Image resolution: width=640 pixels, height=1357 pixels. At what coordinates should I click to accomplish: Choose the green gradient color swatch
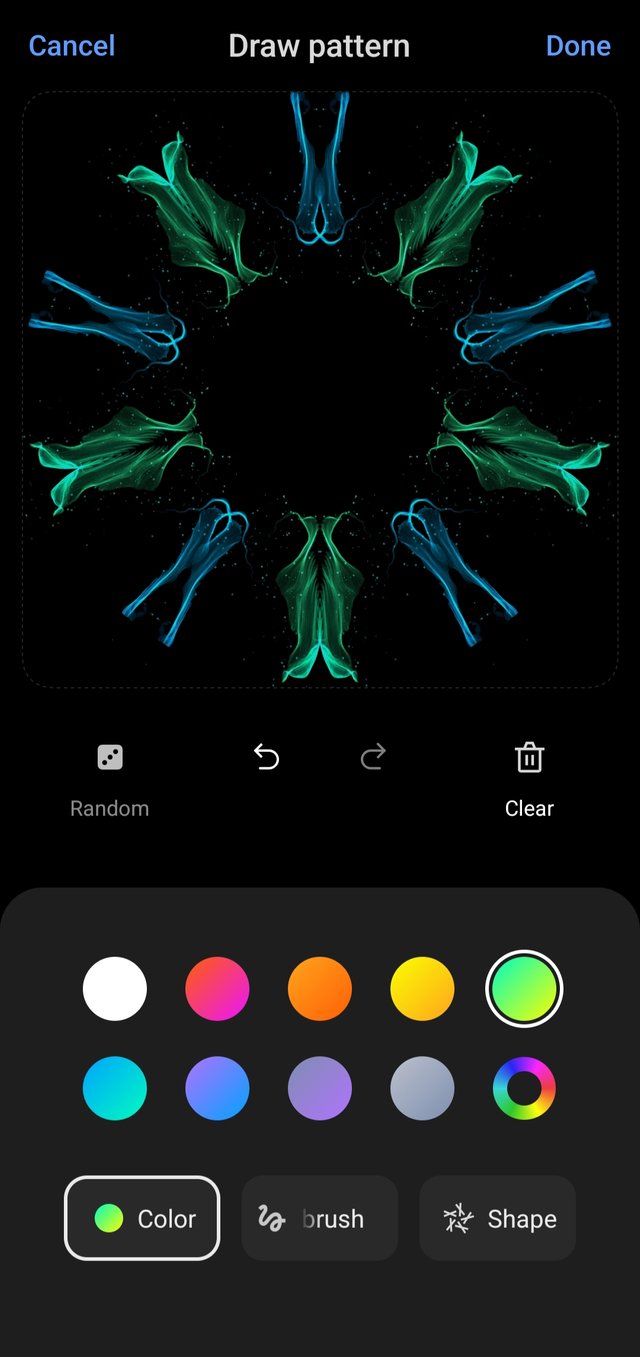[x=524, y=989]
